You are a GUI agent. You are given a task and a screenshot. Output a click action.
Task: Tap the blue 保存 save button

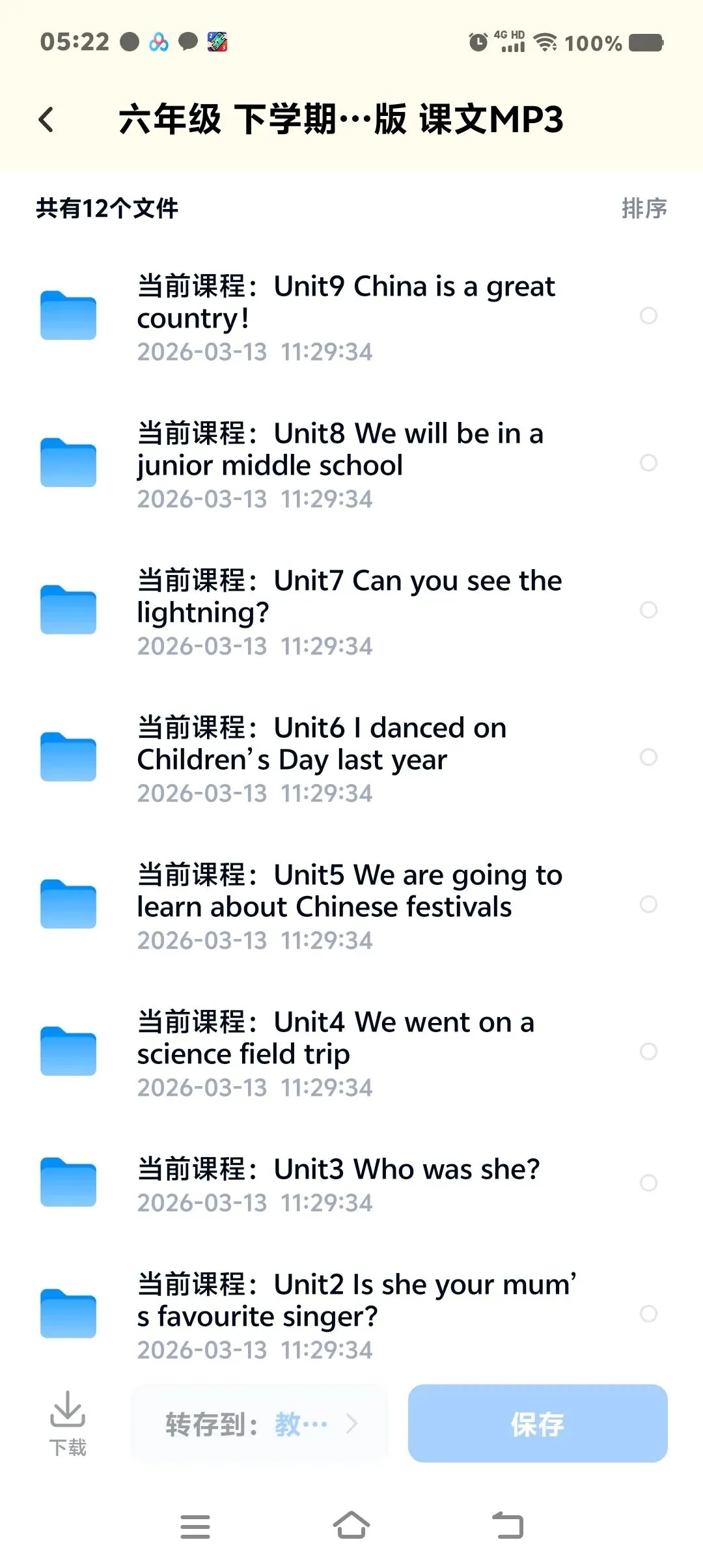[538, 1424]
